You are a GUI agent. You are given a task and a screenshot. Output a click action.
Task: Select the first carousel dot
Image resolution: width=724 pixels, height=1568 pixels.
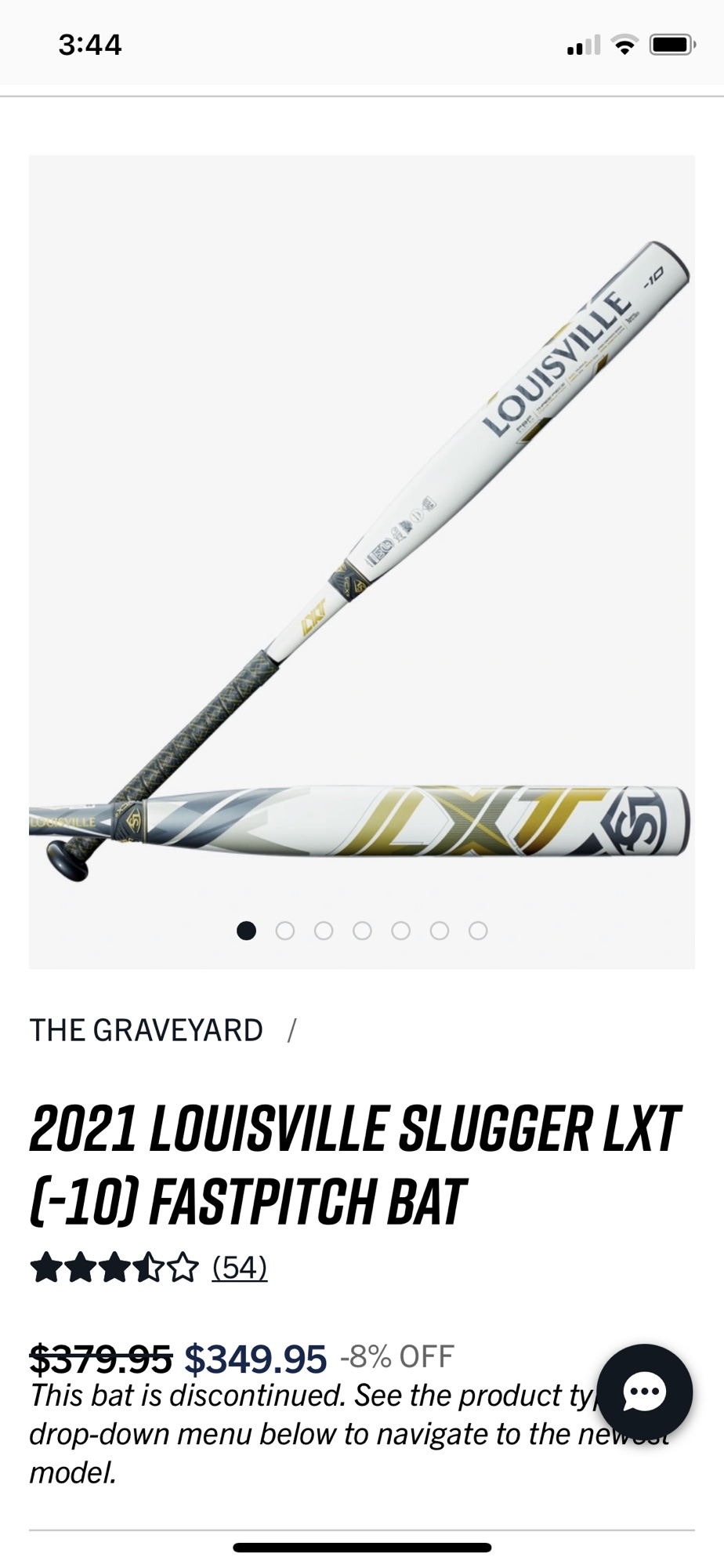(247, 931)
